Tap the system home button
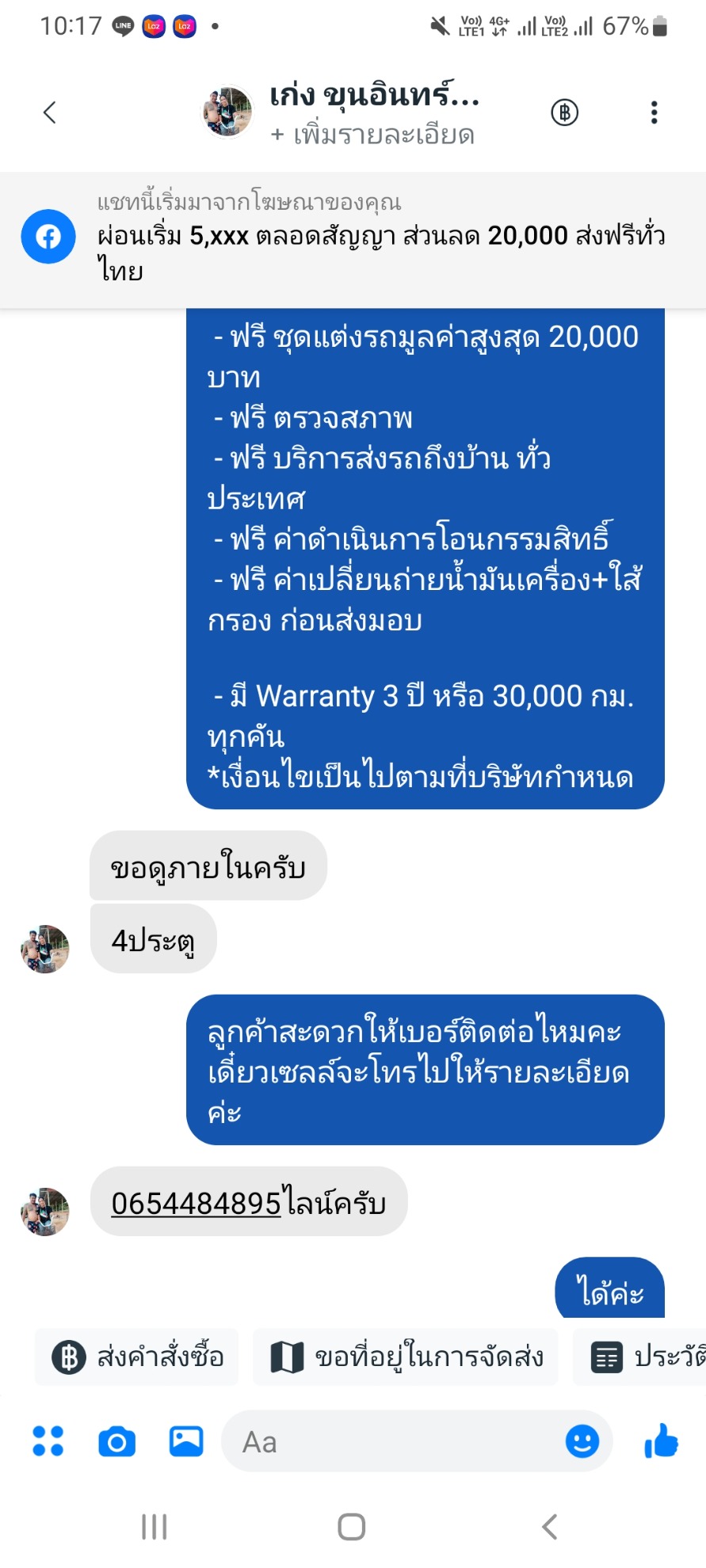 pos(351,1526)
